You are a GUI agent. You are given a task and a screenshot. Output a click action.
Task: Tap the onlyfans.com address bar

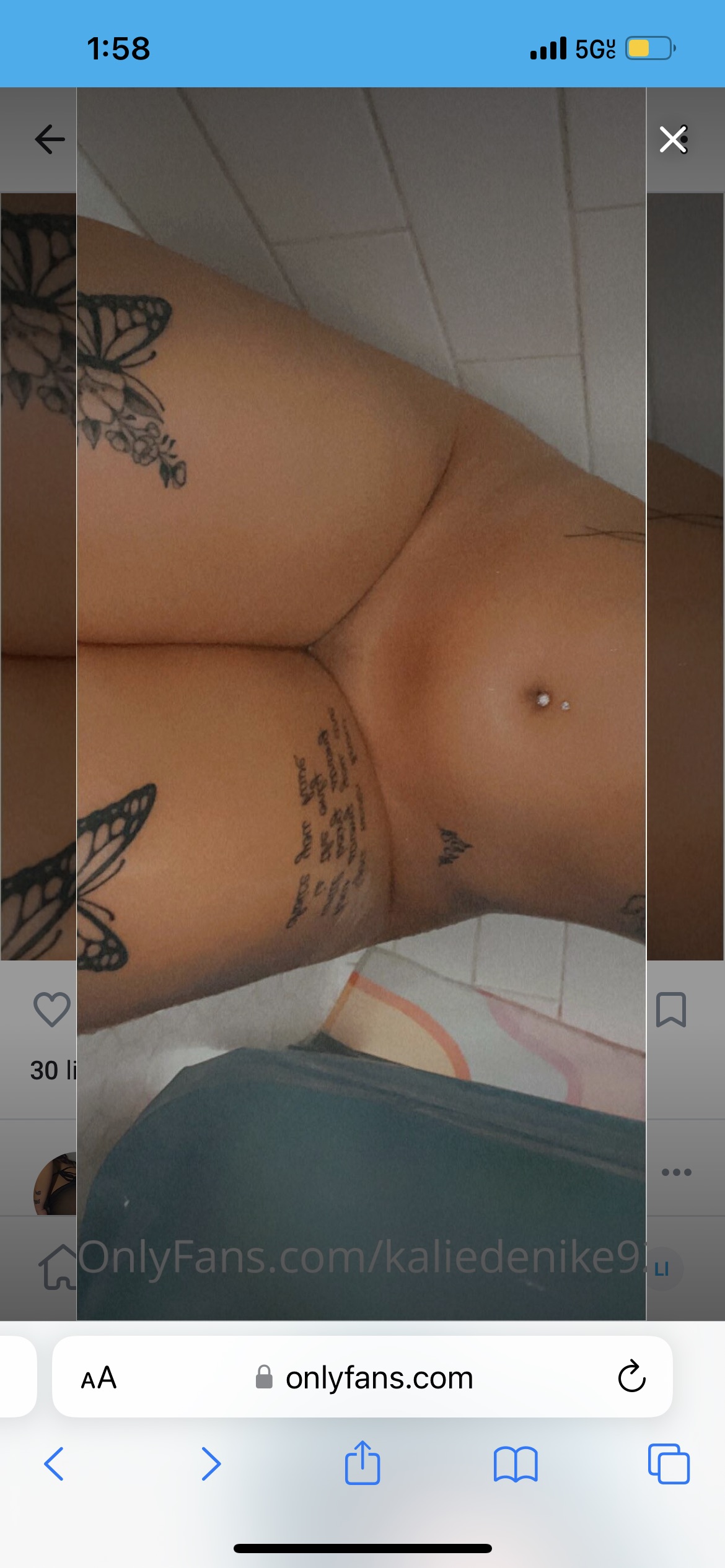pyautogui.click(x=378, y=1378)
